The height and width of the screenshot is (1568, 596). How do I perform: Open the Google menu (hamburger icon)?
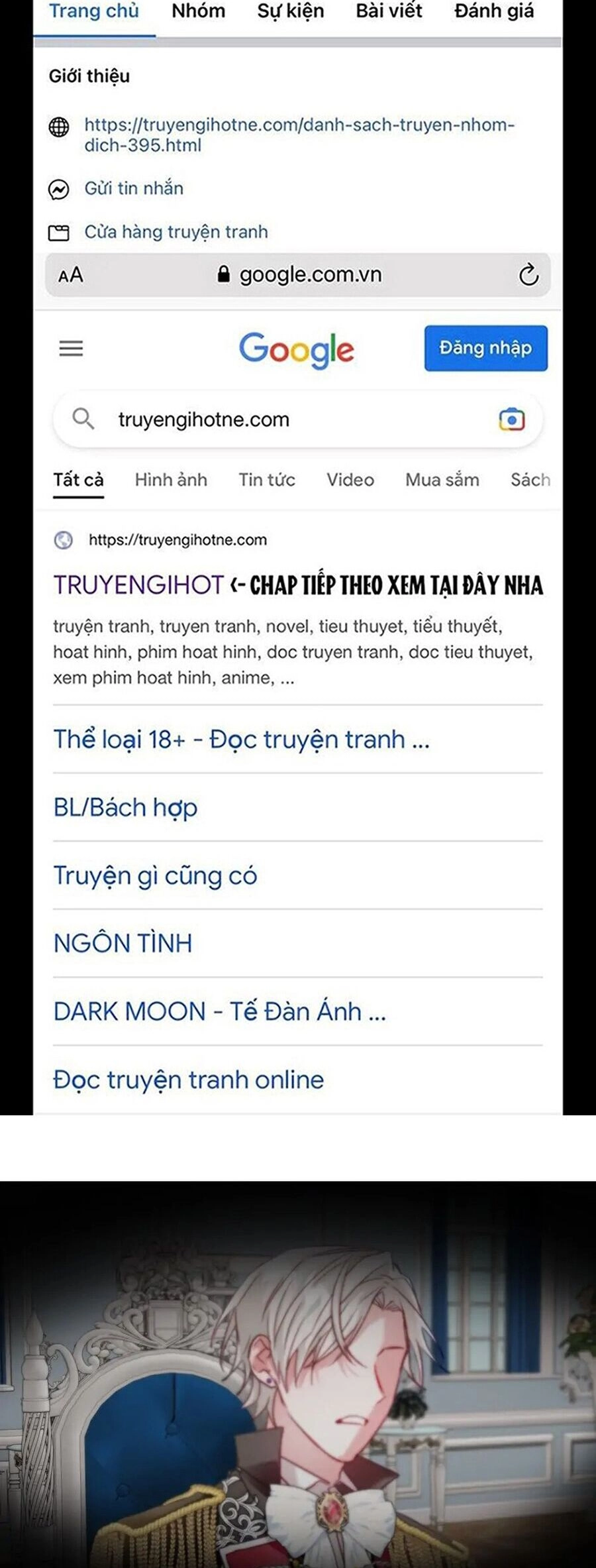[x=71, y=348]
